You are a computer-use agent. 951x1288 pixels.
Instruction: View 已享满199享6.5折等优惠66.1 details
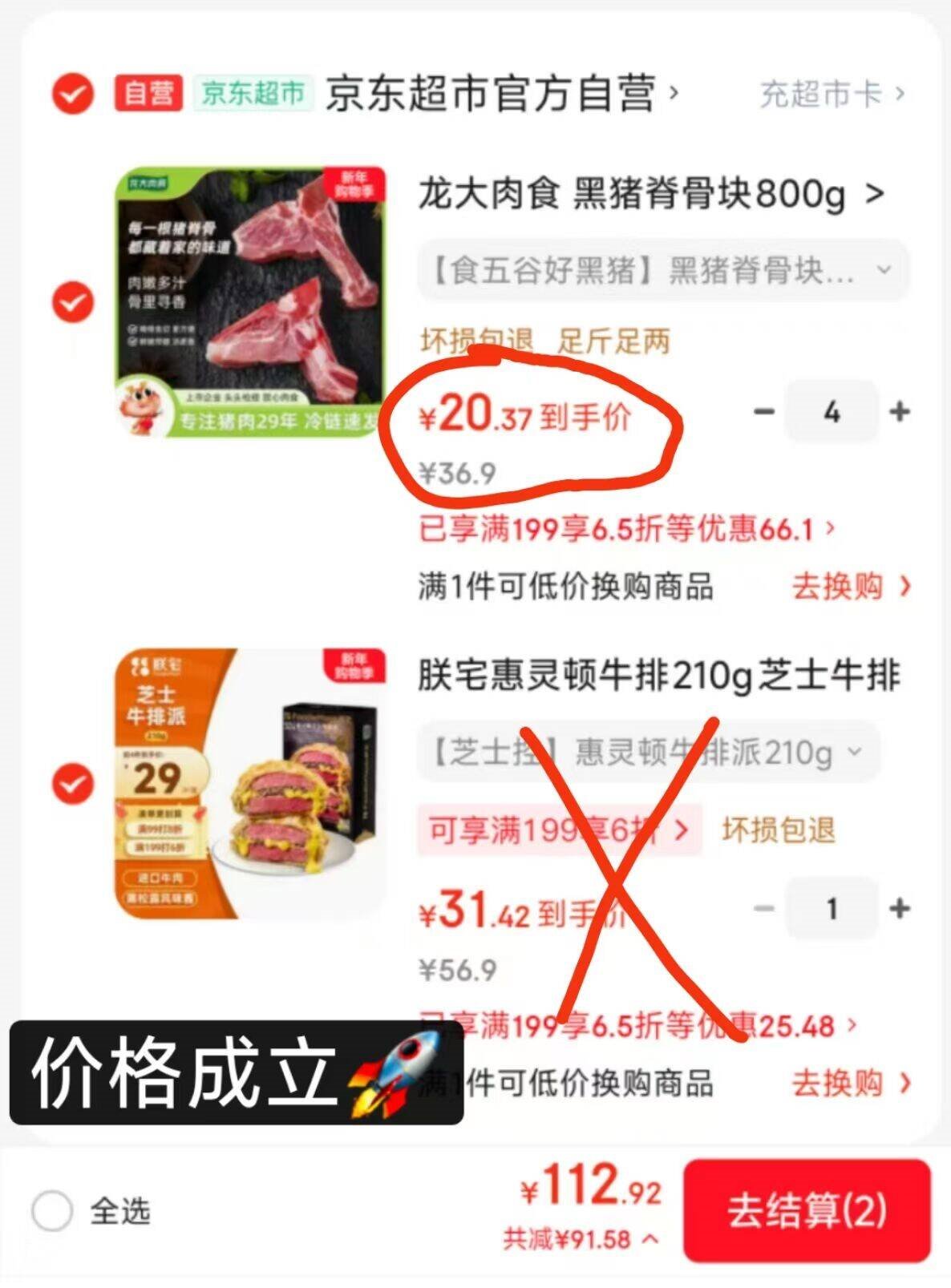(626, 529)
